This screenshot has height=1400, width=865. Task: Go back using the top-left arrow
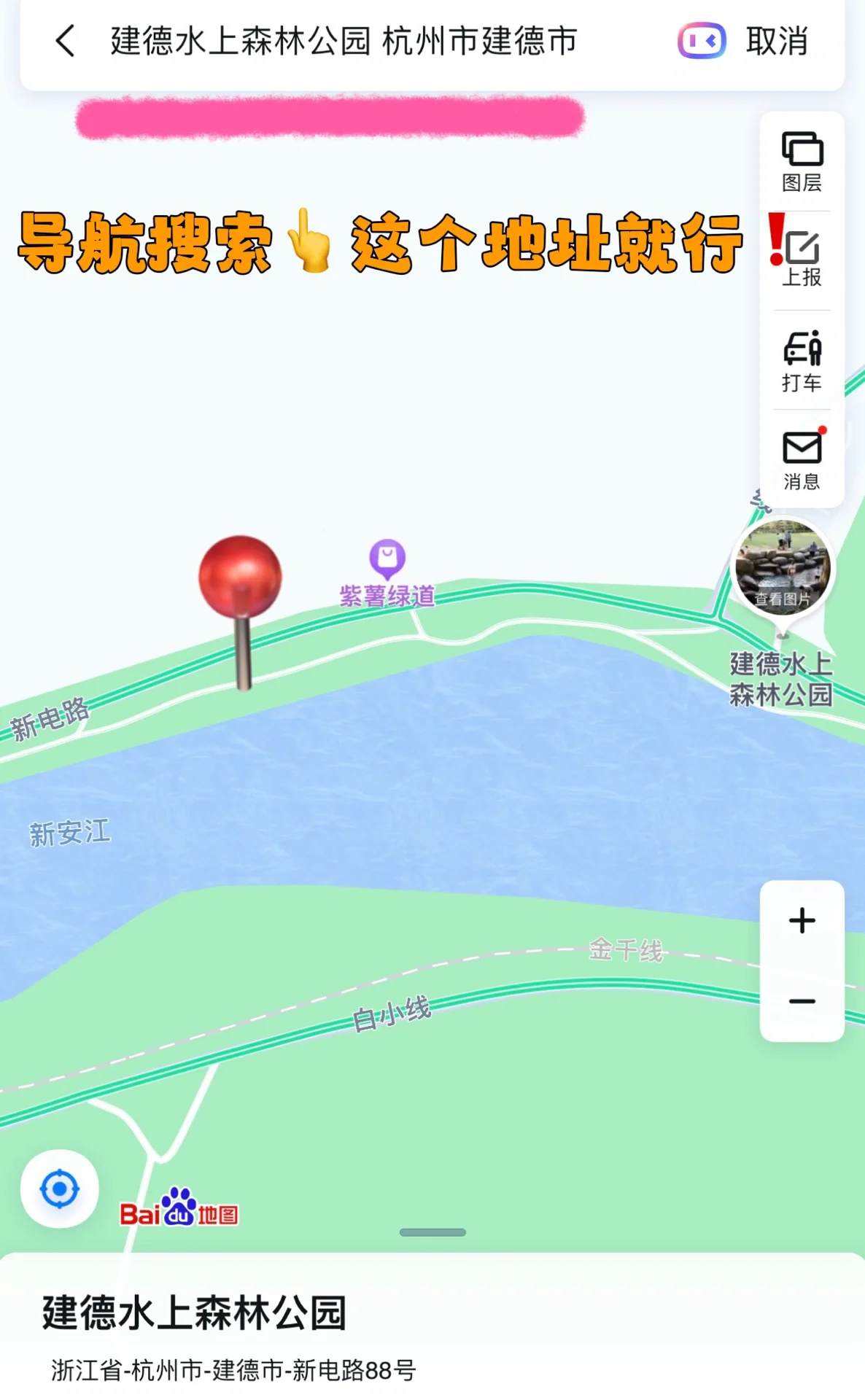point(66,41)
